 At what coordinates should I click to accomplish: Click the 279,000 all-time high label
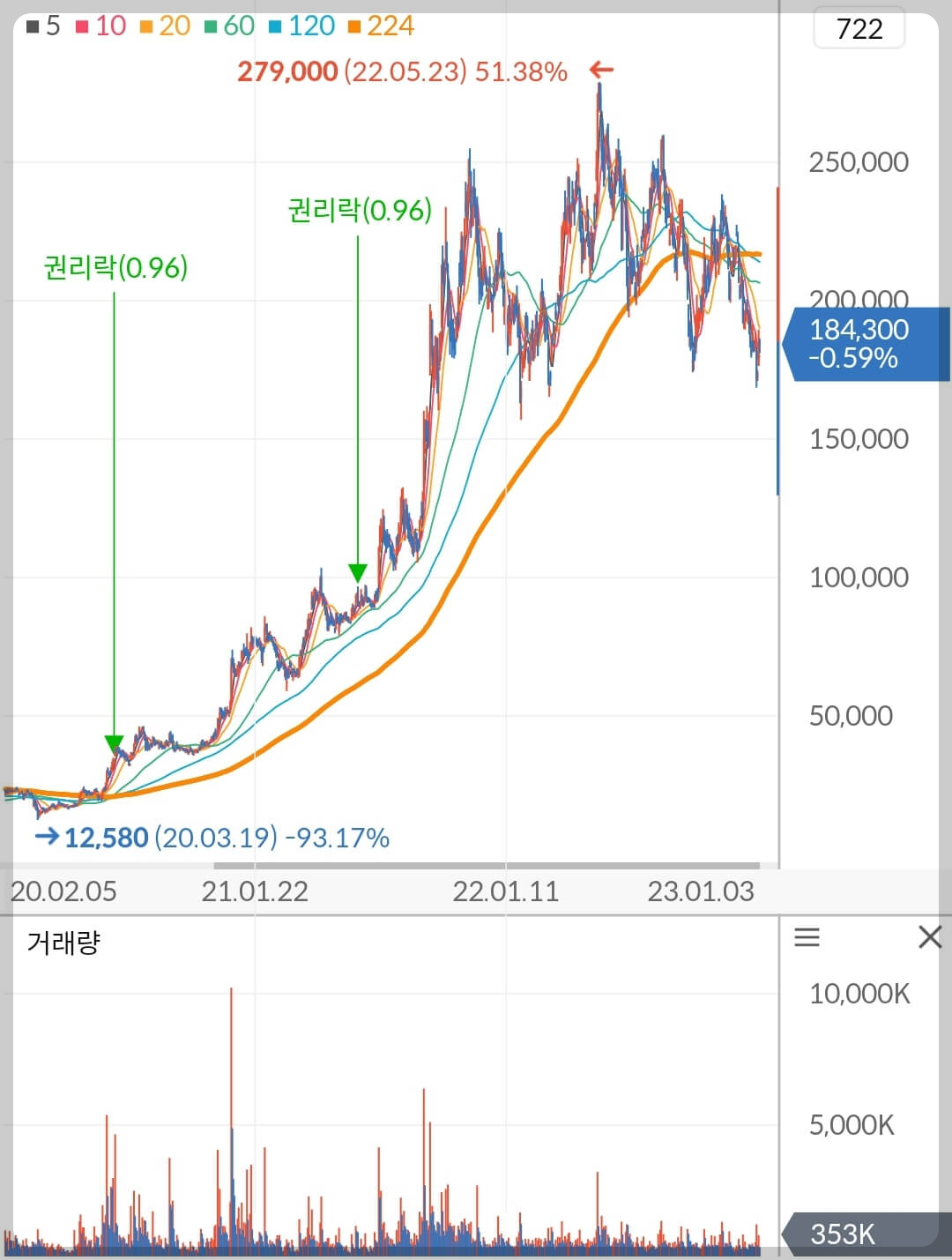286,71
